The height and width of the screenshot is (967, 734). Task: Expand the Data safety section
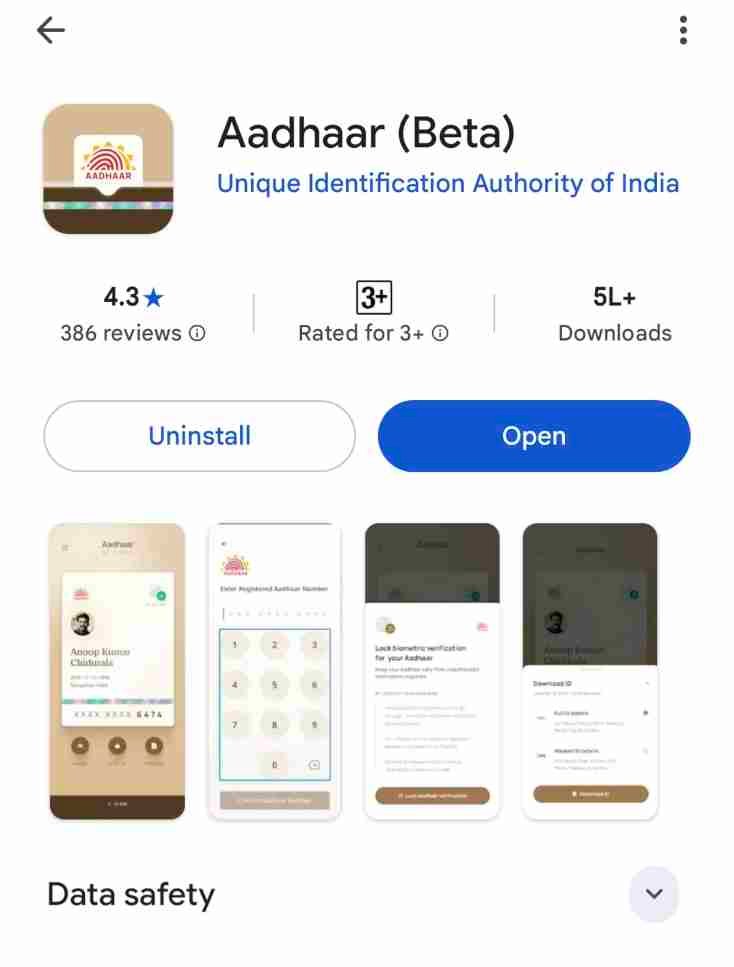click(x=654, y=893)
